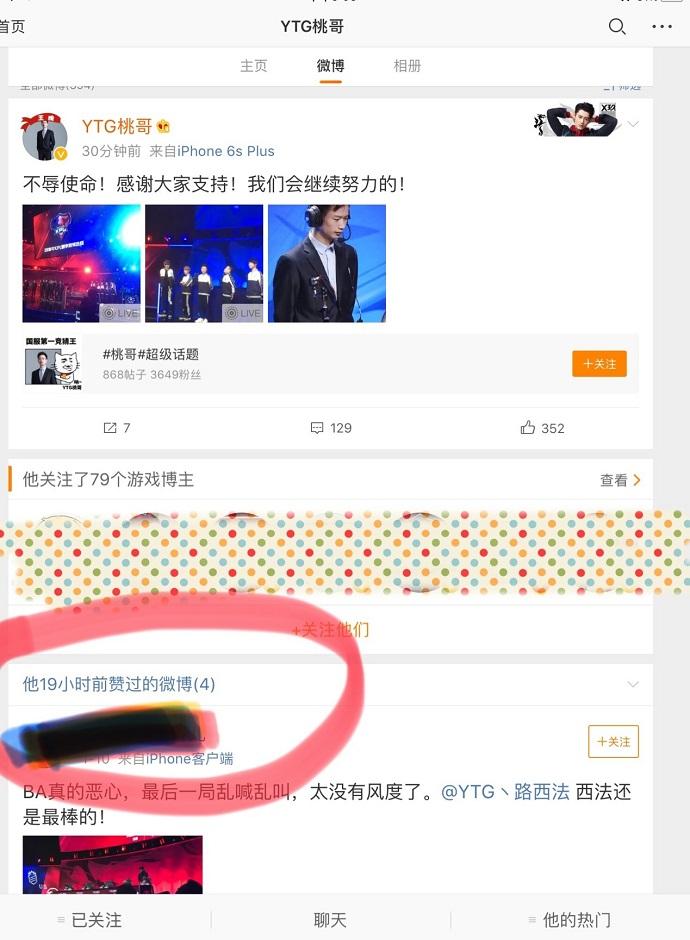Open the first stage photo in the post
The image size is (690, 940).
pyautogui.click(x=82, y=263)
